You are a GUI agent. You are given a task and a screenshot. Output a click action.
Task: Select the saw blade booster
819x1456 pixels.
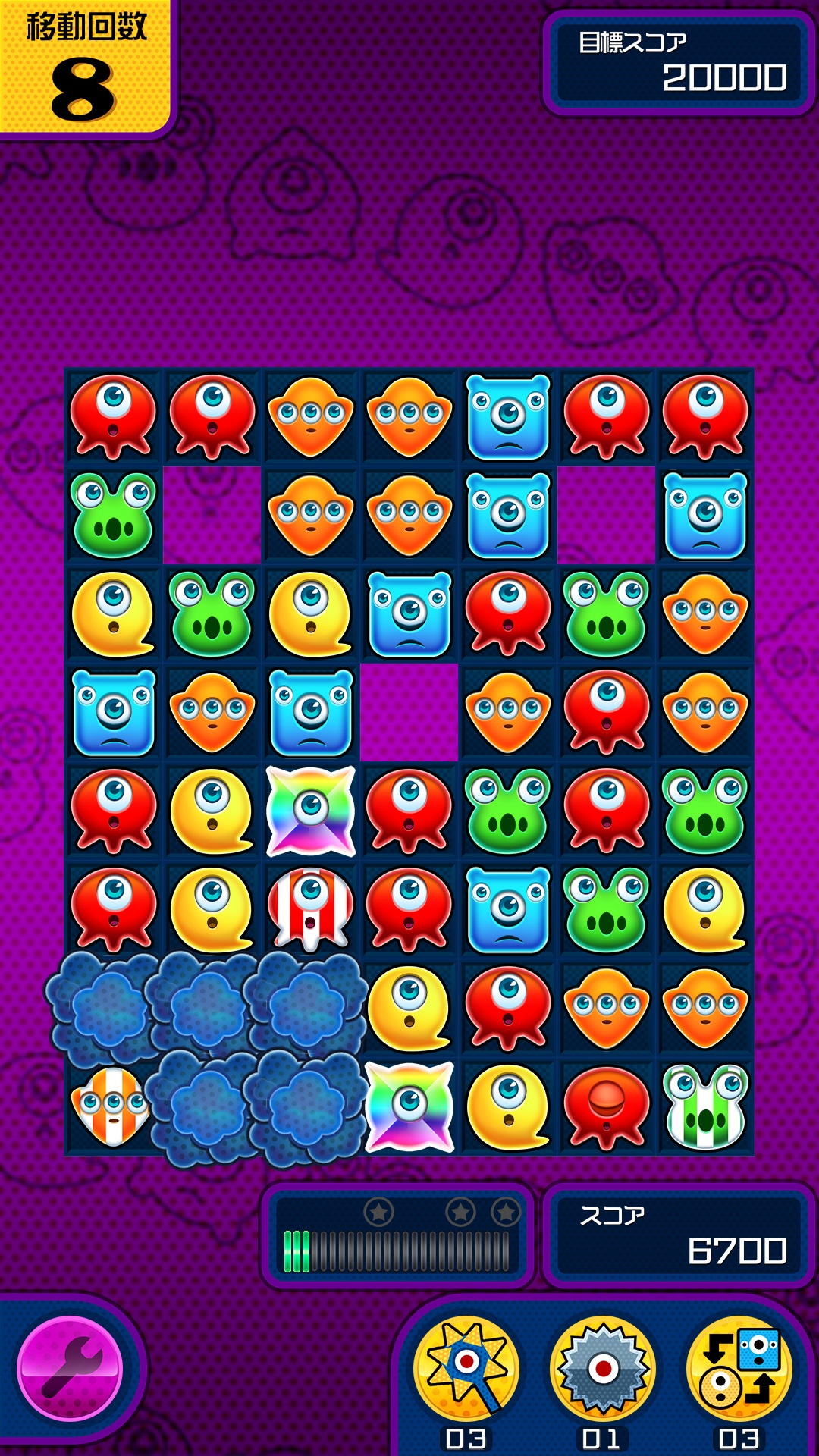[603, 1369]
